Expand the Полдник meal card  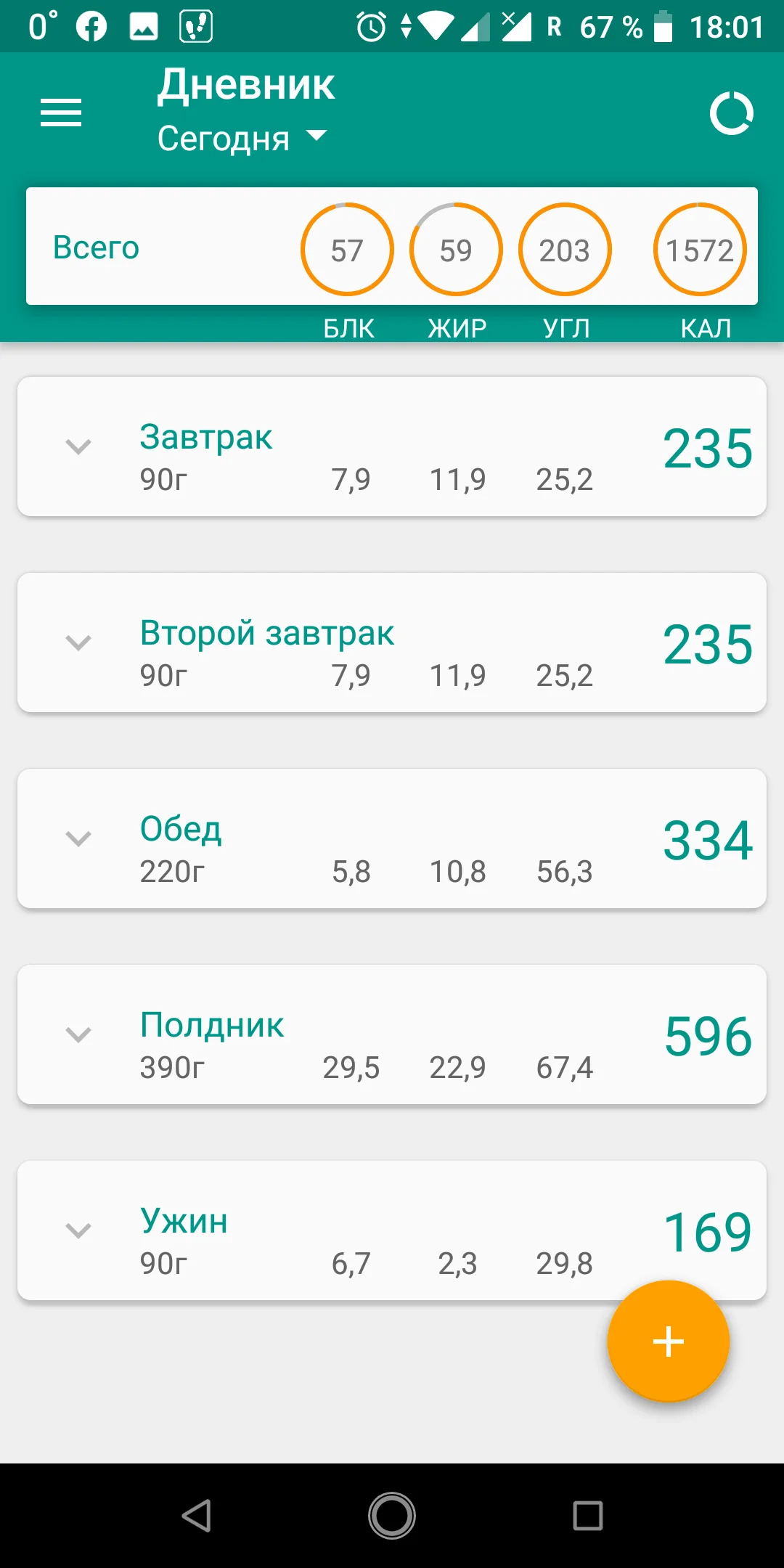(78, 1034)
